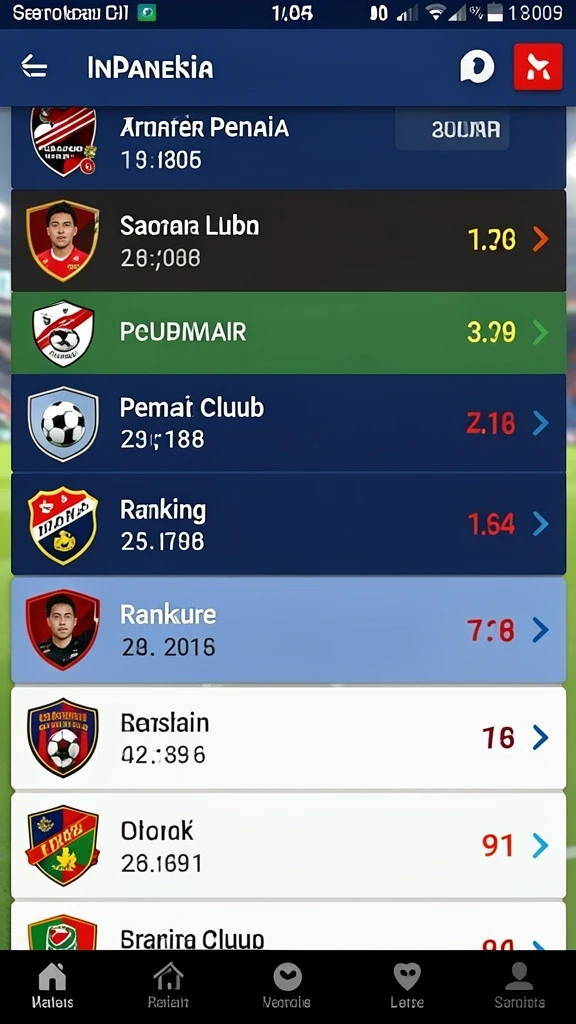Image resolution: width=576 pixels, height=1024 pixels.
Task: Open the Rankure row
Action: click(289, 630)
